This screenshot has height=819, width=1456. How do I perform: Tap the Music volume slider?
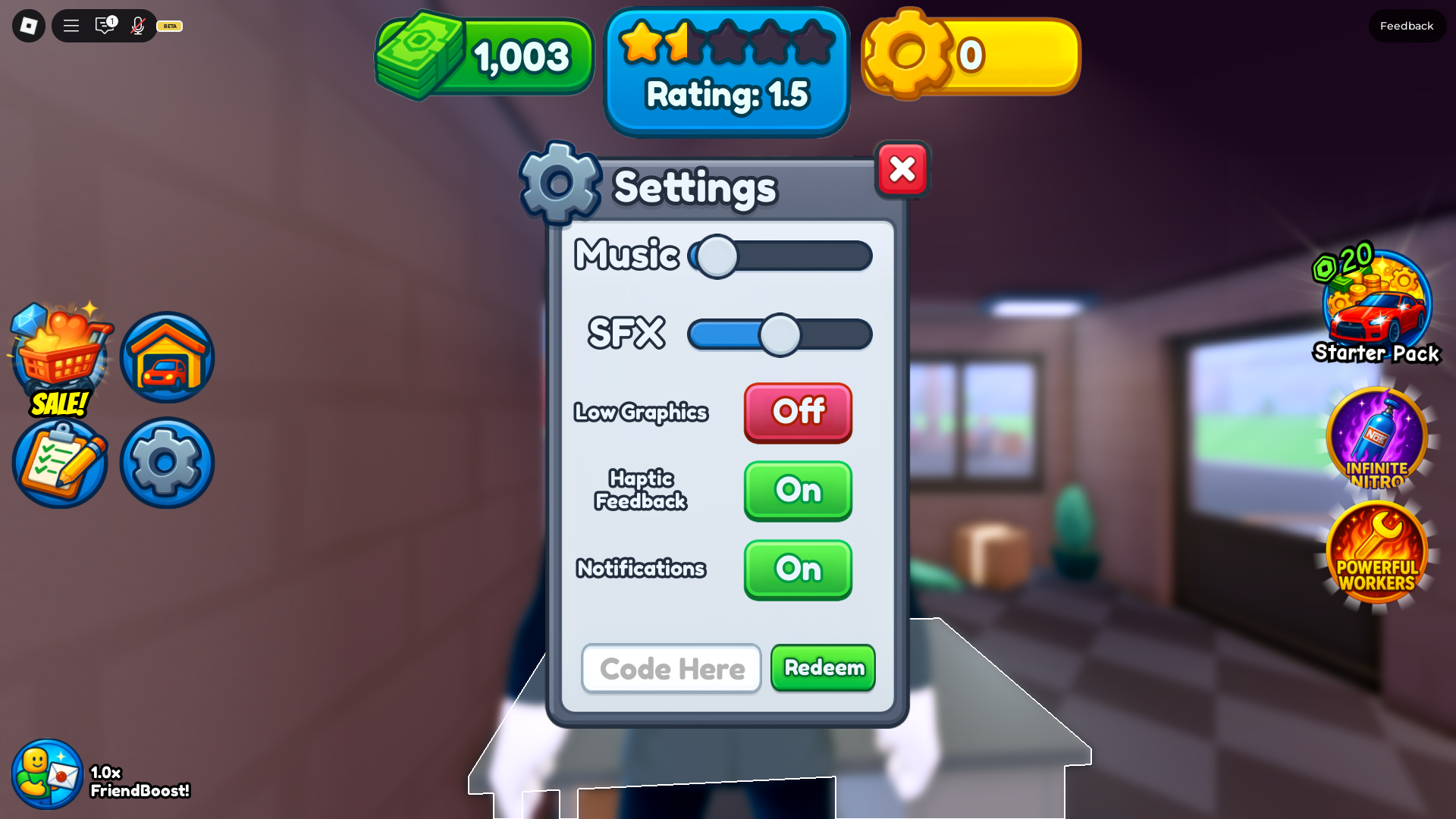[x=717, y=256]
